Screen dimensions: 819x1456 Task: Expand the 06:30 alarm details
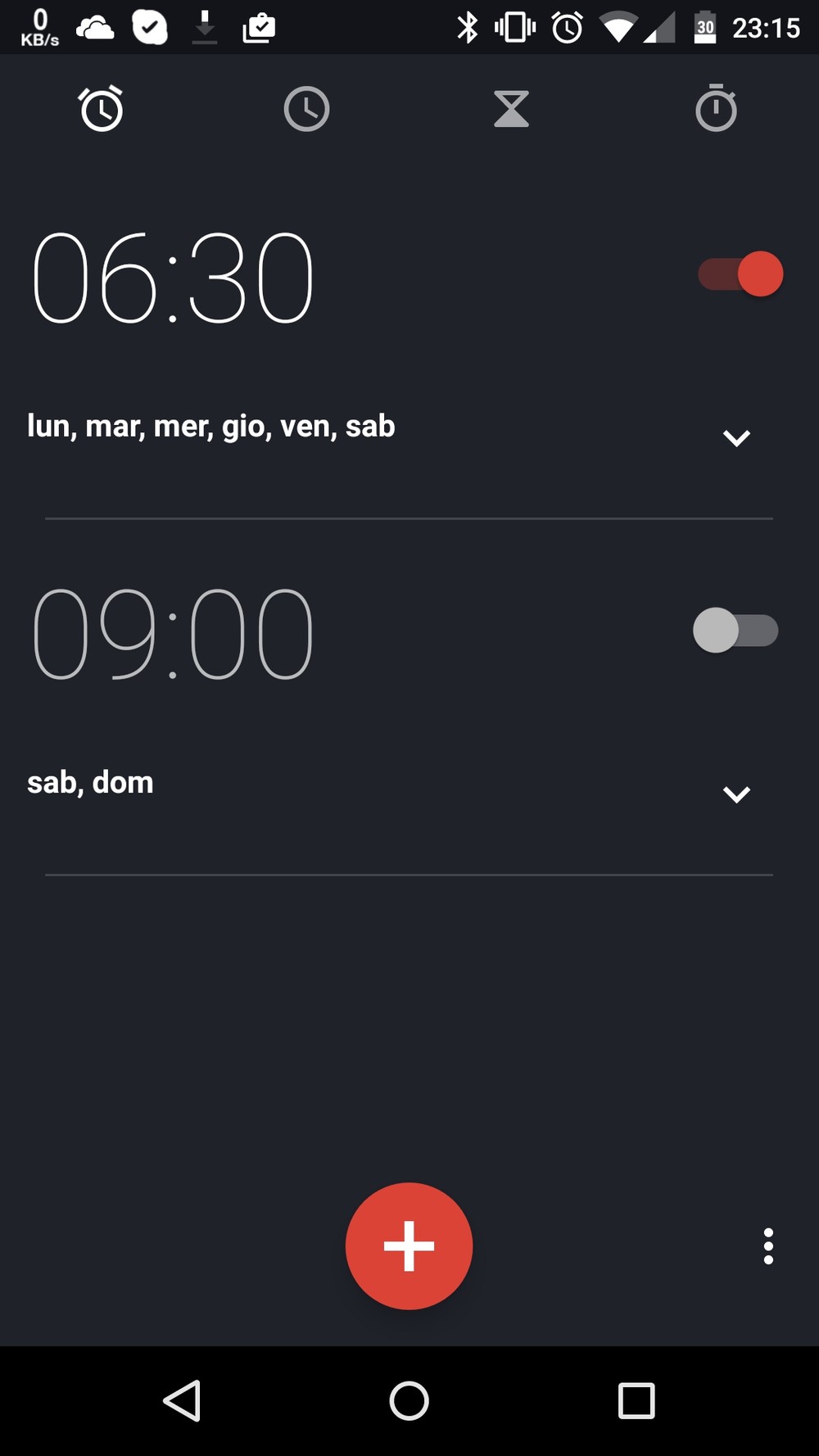[736, 438]
